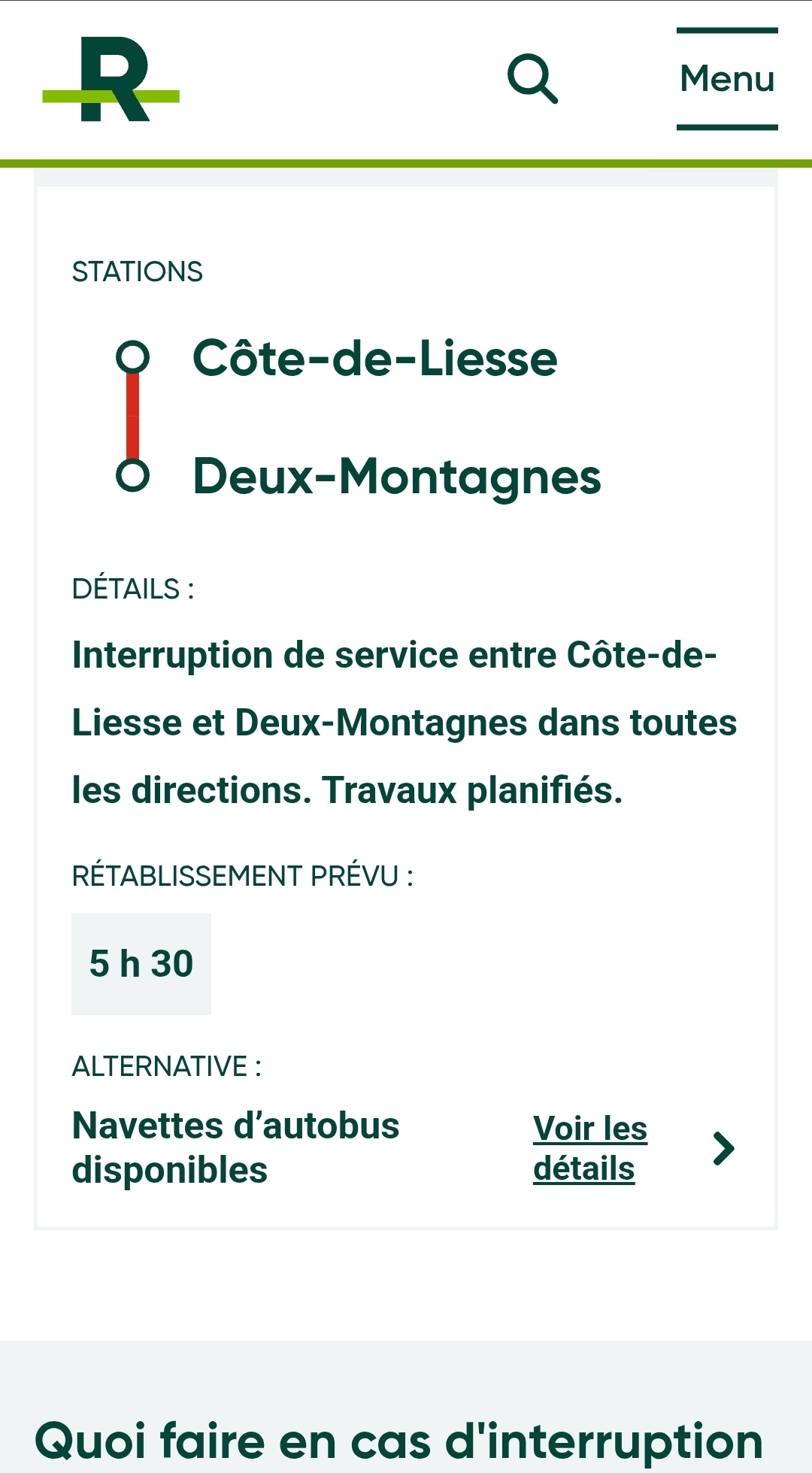Open the 'Voir les détails' link
Viewport: 812px width, 1473px height.
(589, 1148)
